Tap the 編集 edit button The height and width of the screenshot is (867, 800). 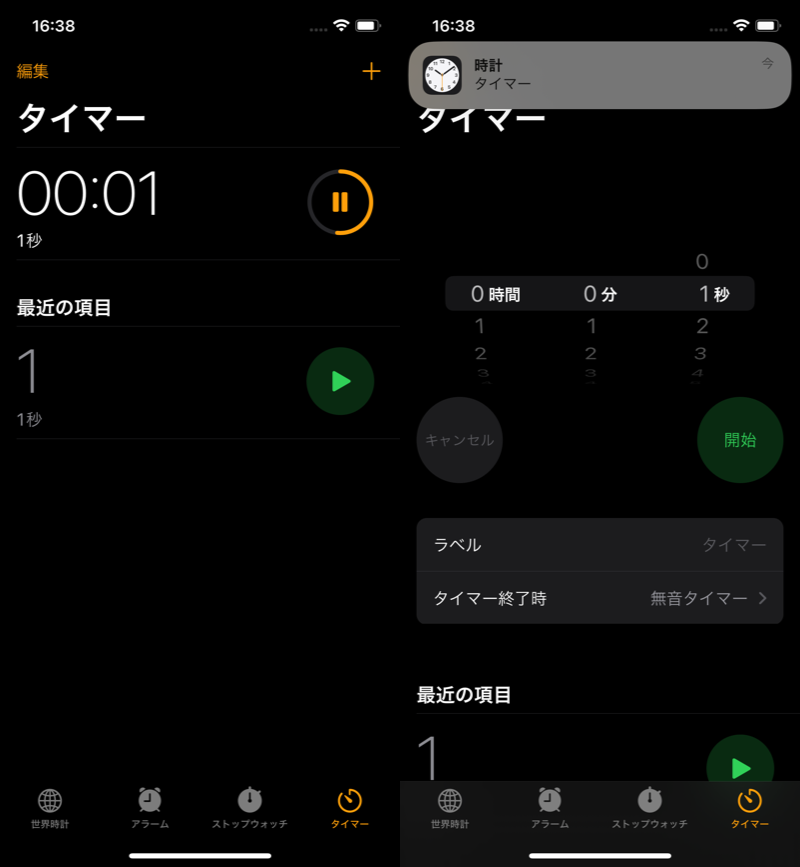point(33,71)
